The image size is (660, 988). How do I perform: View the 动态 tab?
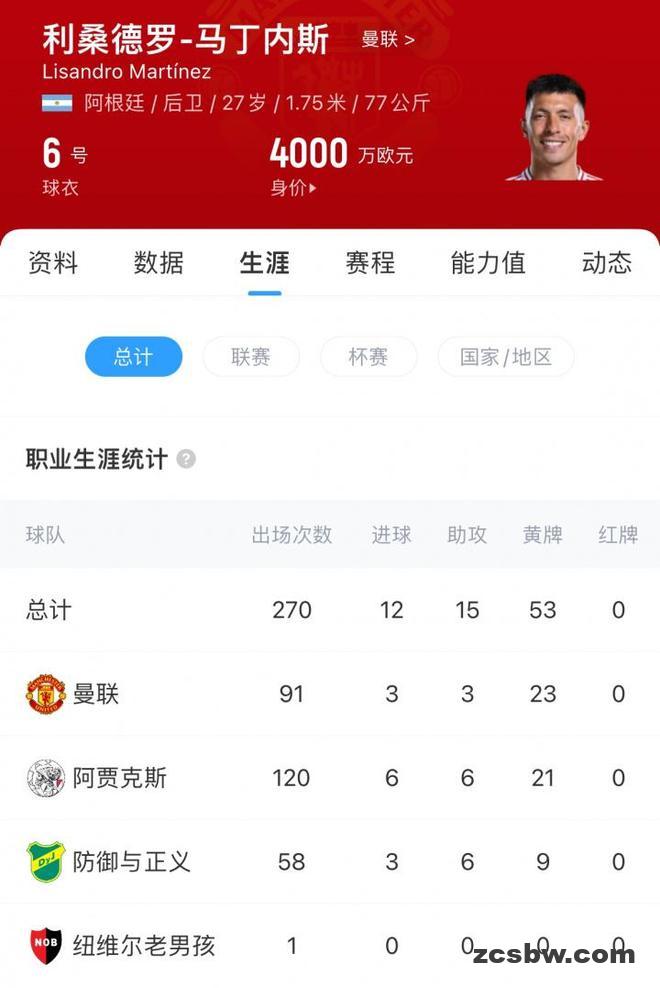(x=607, y=263)
